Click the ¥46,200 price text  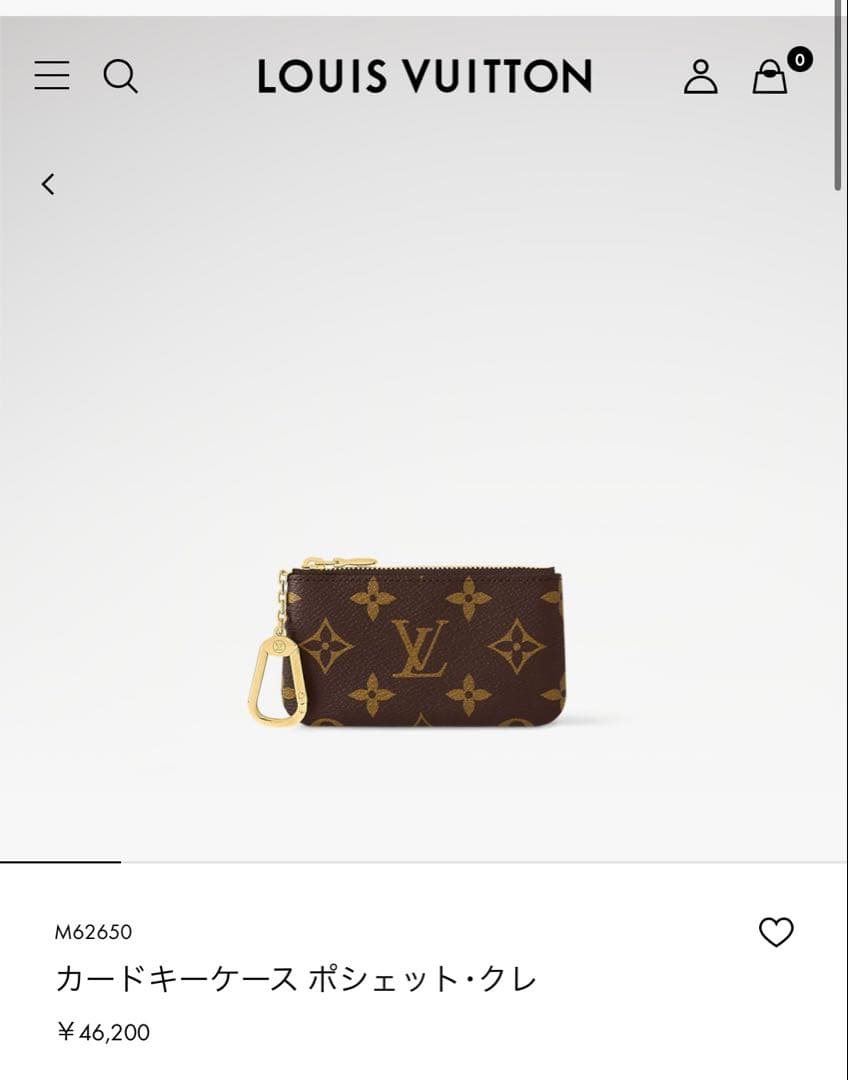click(x=105, y=1031)
